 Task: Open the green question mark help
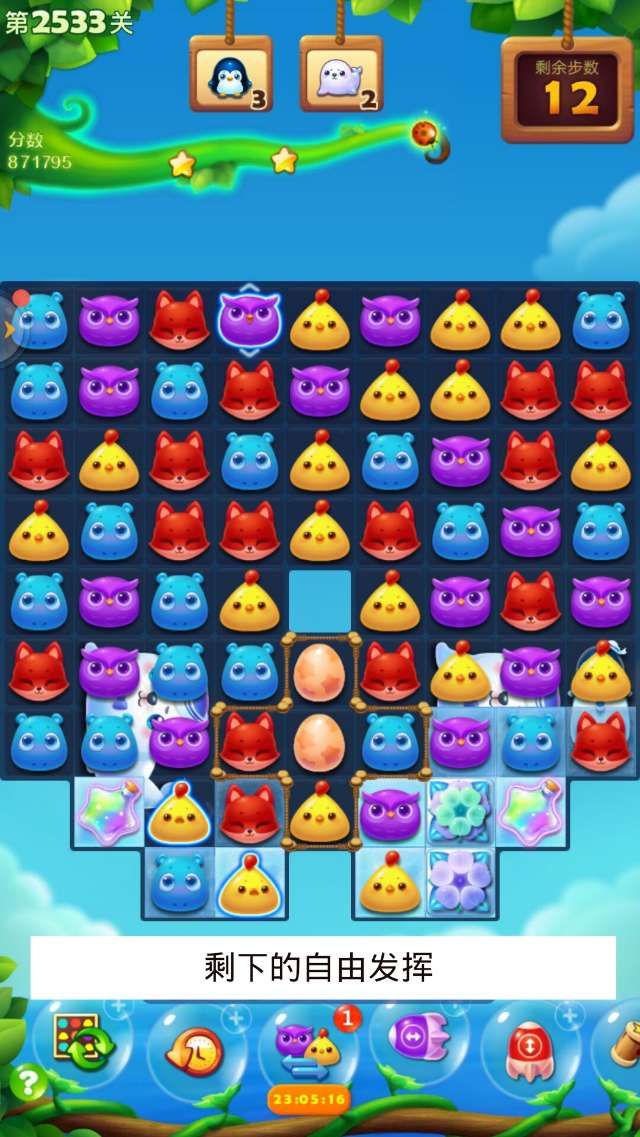pos(29,1084)
